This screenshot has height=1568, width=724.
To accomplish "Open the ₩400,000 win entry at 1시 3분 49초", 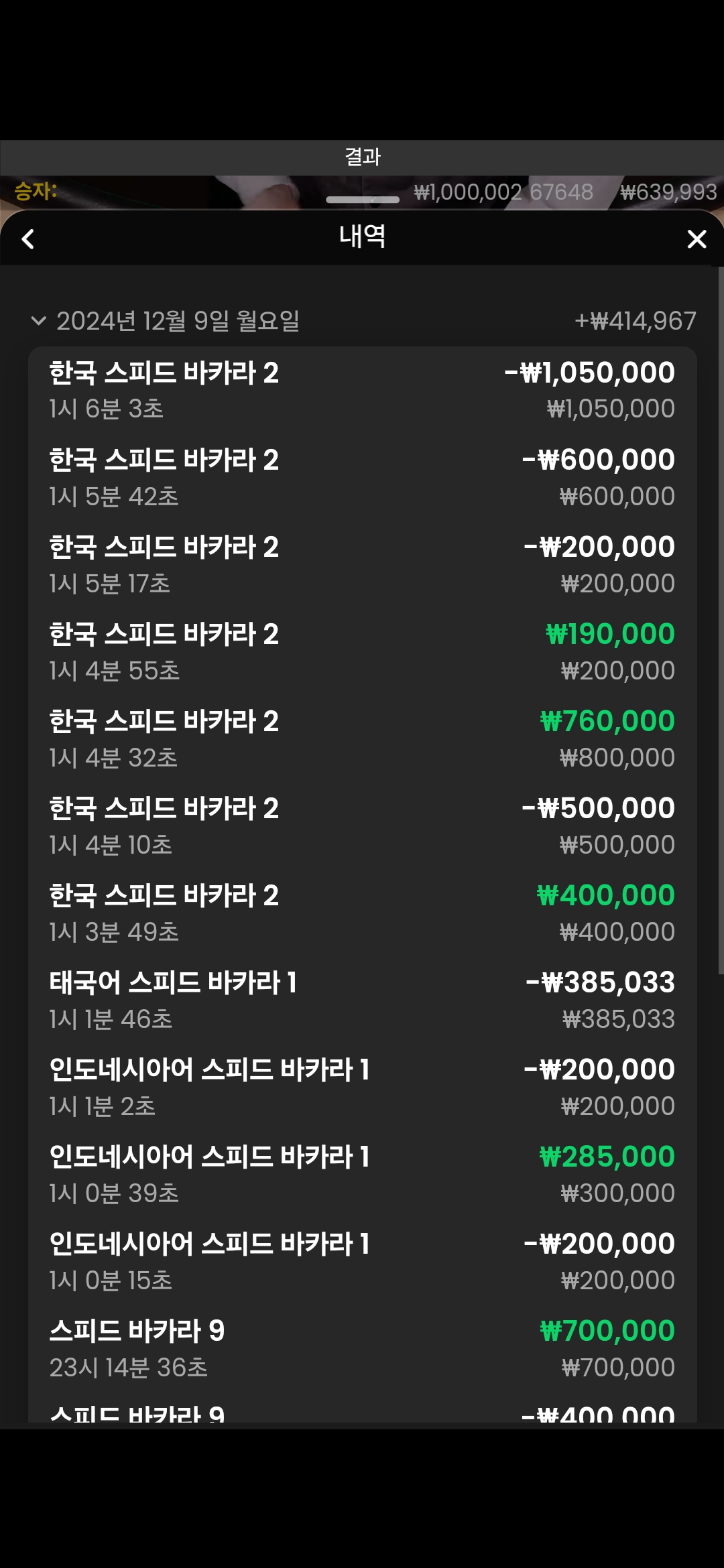I will click(x=362, y=913).
